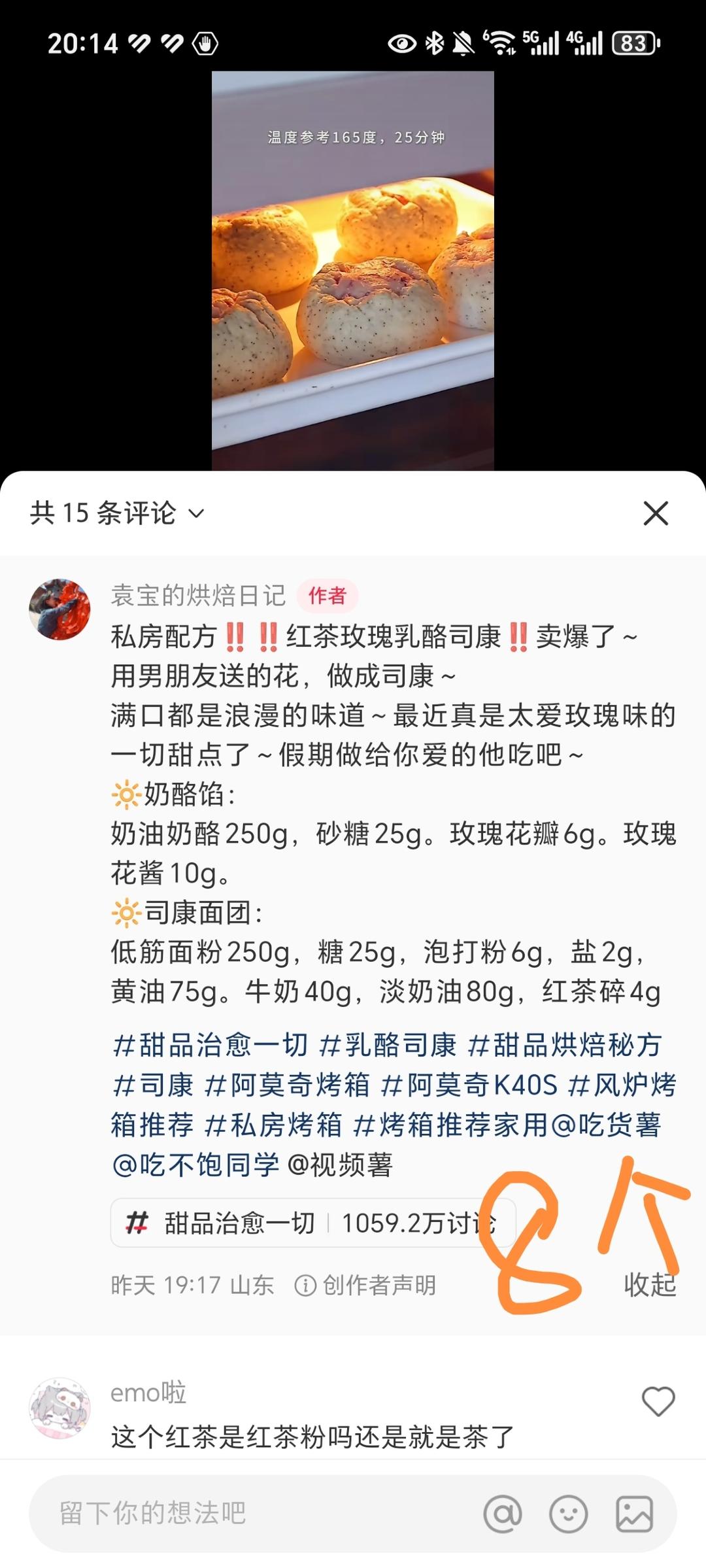
Task: Open hashtag #乳酪司康
Action: [388, 1045]
